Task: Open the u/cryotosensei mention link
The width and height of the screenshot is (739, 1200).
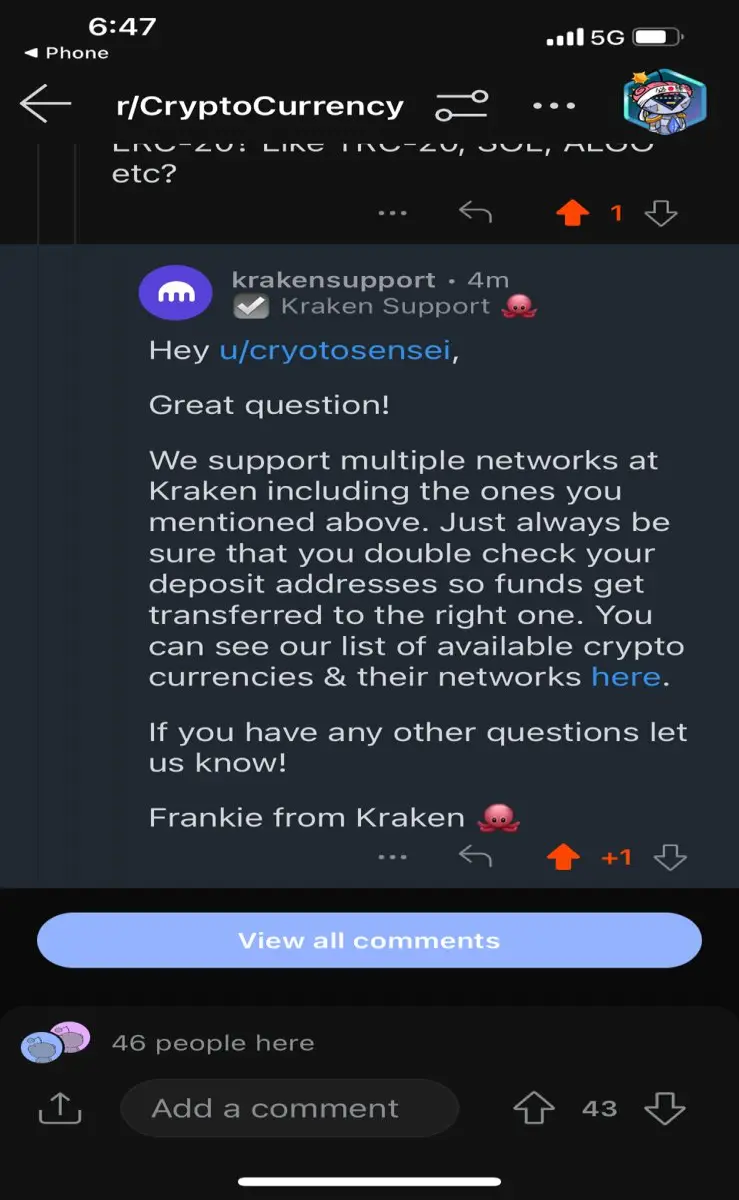Action: click(335, 351)
